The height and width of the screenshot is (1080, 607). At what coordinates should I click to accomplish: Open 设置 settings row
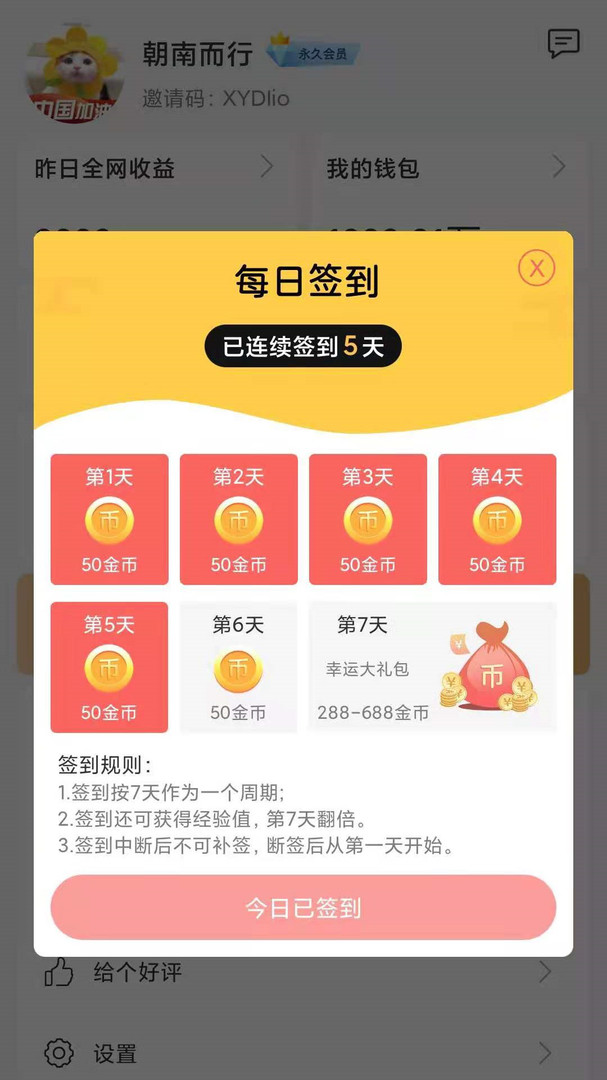[x=300, y=1053]
